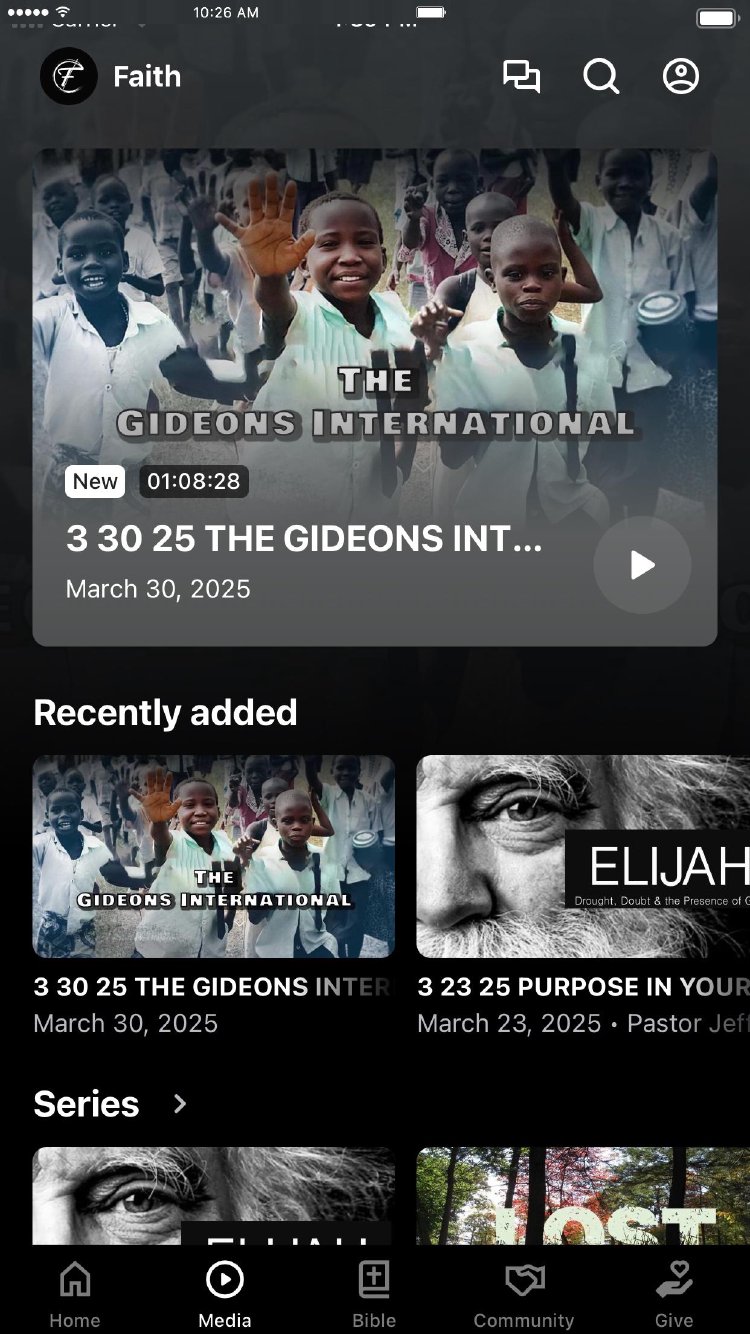Screen dimensions: 750x1334
Task: Go to the Bible tab
Action: click(374, 1294)
